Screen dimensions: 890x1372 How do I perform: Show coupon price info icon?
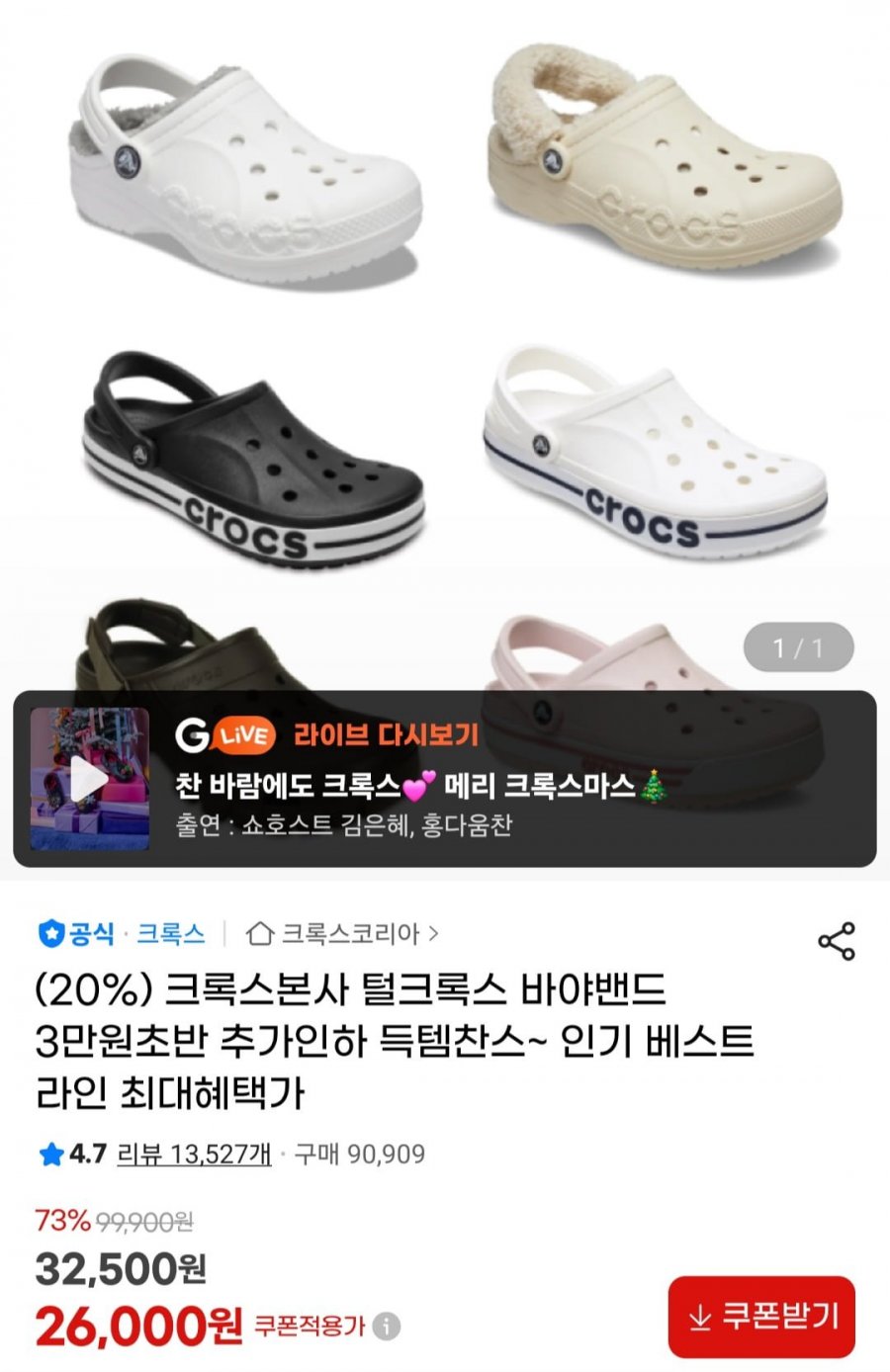[388, 1327]
